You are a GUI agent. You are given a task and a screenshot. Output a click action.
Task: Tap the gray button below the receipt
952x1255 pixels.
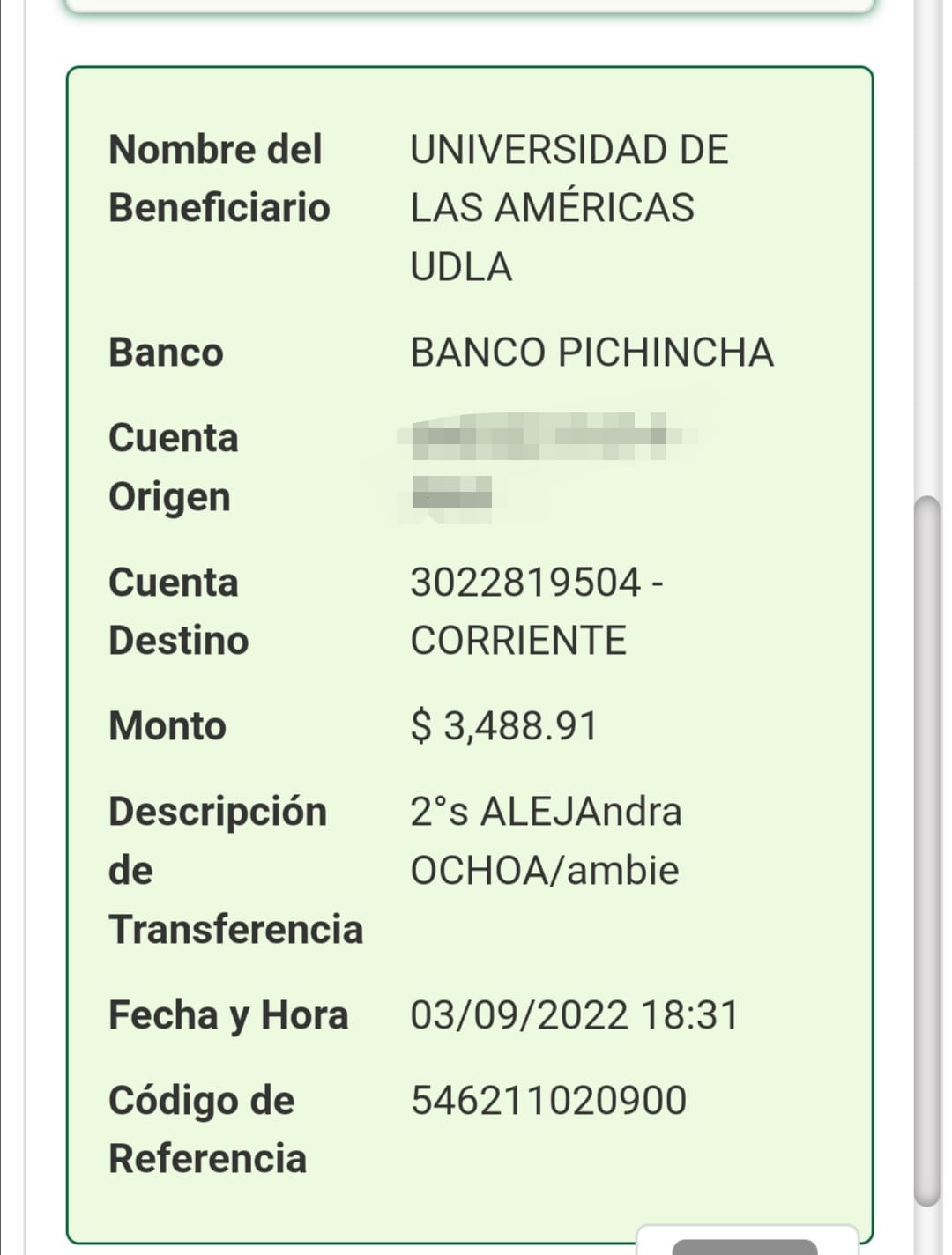coord(745,1246)
